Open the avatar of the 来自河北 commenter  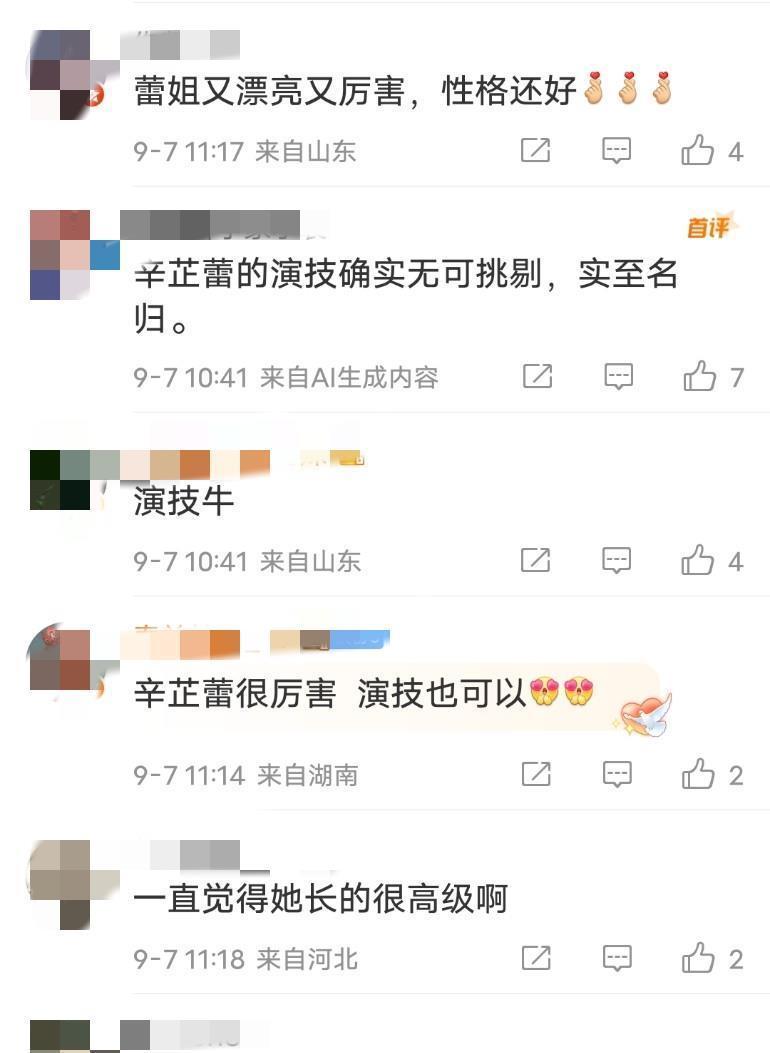pyautogui.click(x=61, y=884)
